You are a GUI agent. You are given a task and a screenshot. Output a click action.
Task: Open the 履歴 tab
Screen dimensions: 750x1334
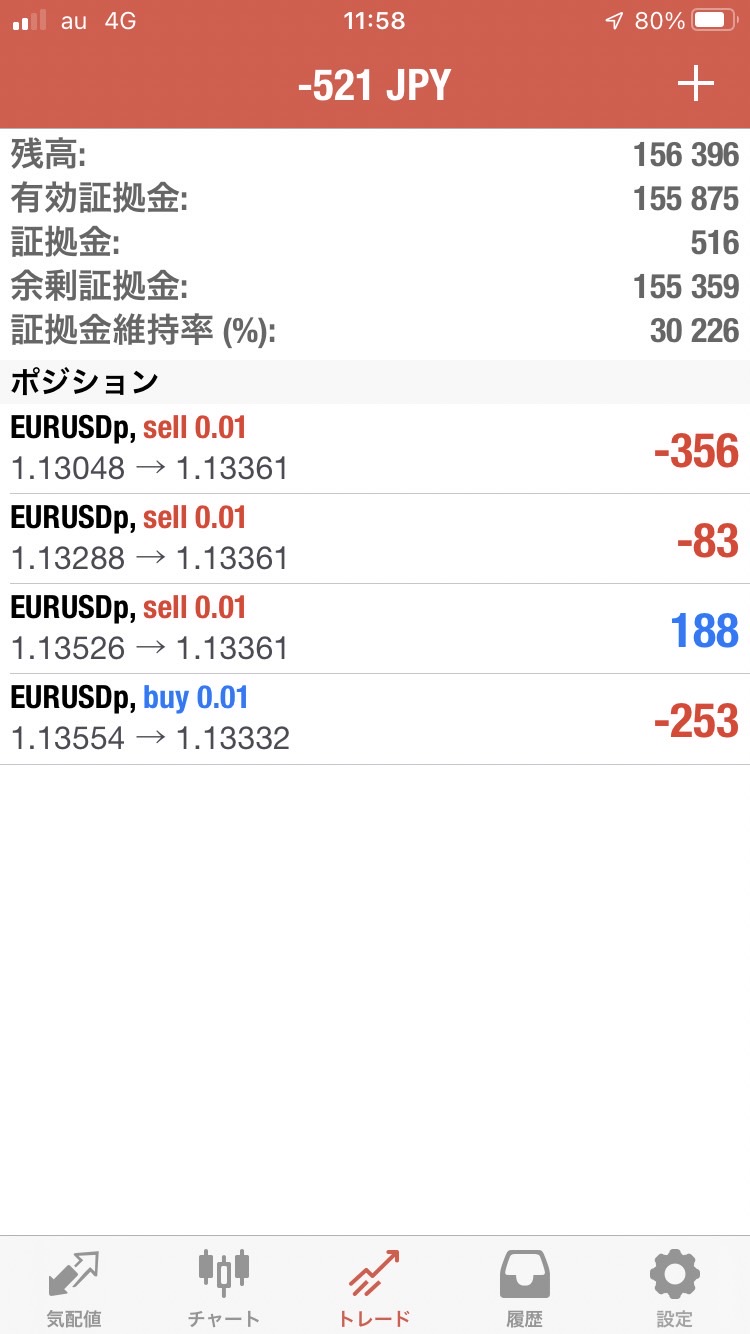point(525,1287)
